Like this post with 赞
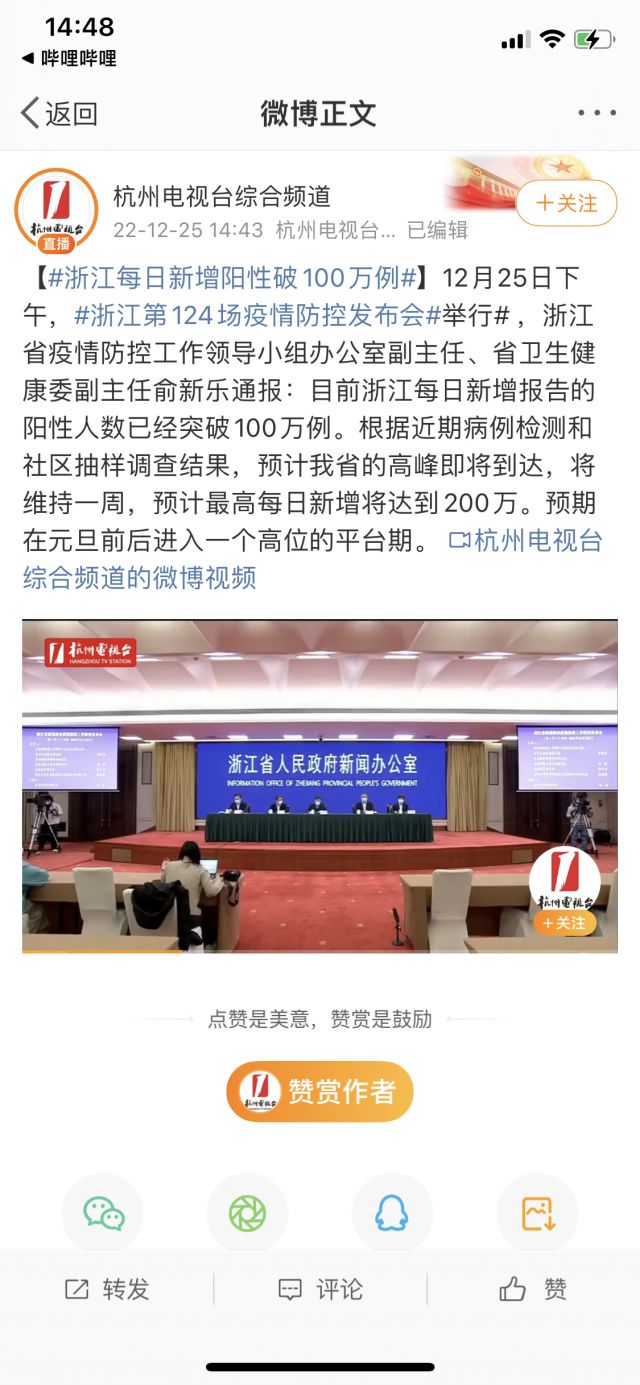Screen dimensions: 640x1385 [x=533, y=1289]
